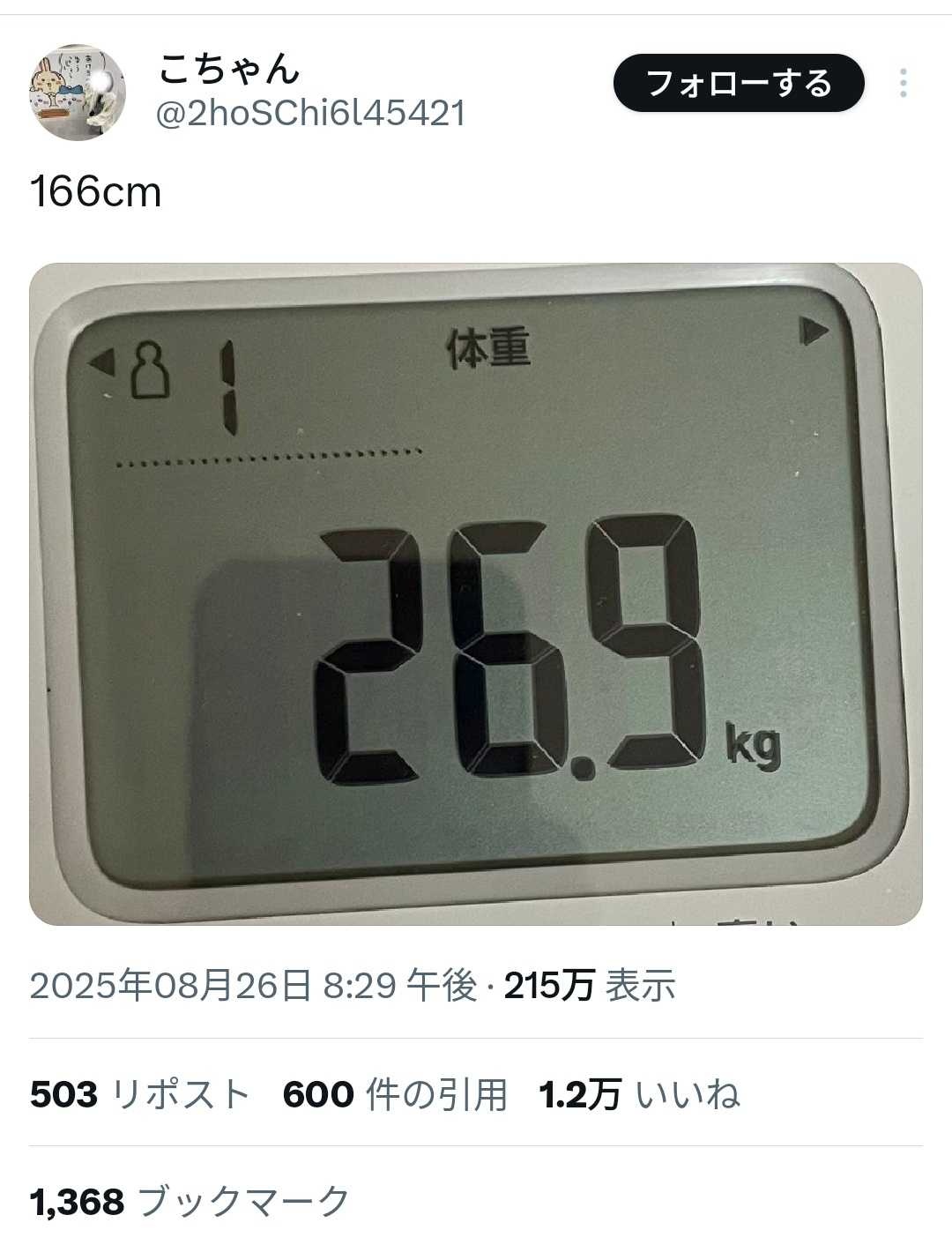Open こちゃん's profile avatar
Screen dimensions: 952x1245
coord(78,93)
